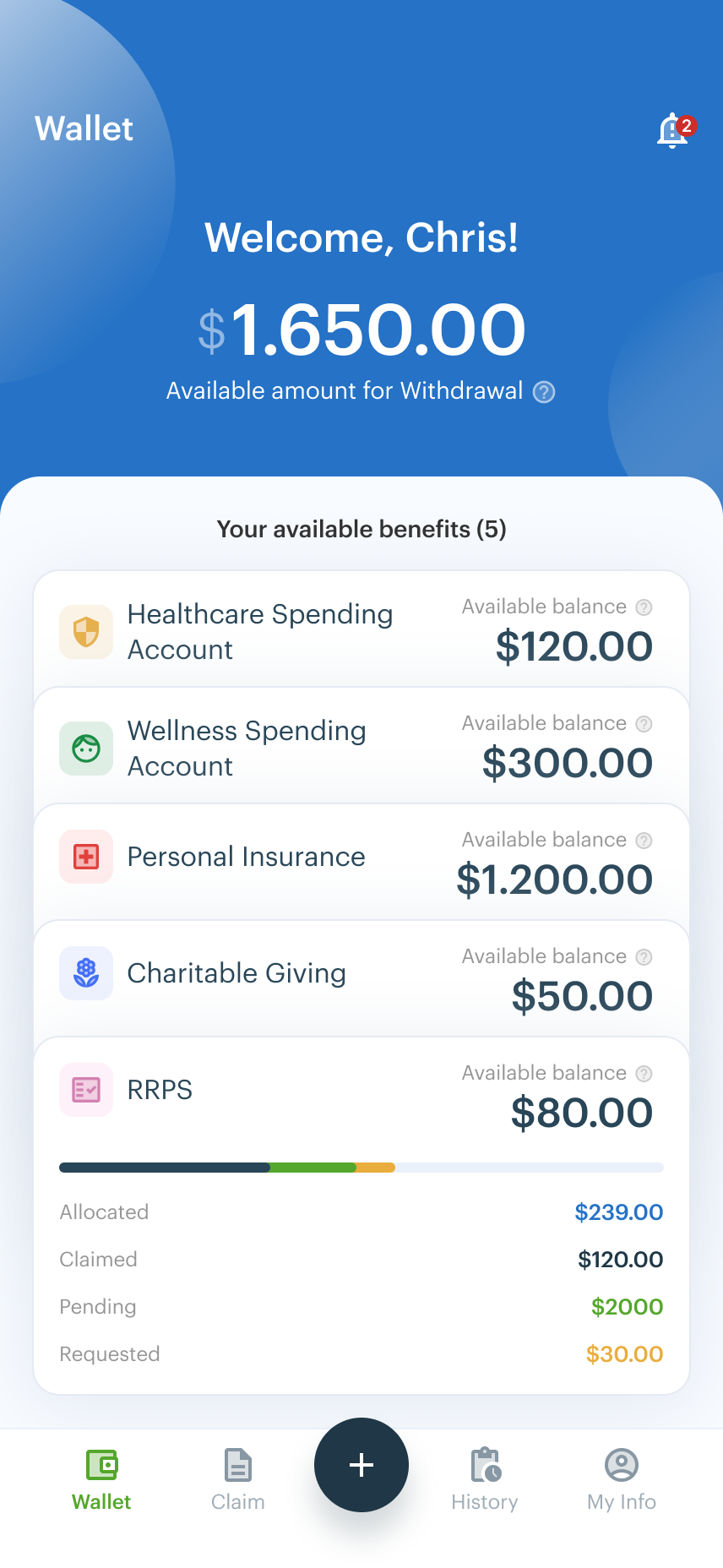This screenshot has height=1568, width=723.
Task: Open the Healthcare Spending Account card
Action: [260, 631]
